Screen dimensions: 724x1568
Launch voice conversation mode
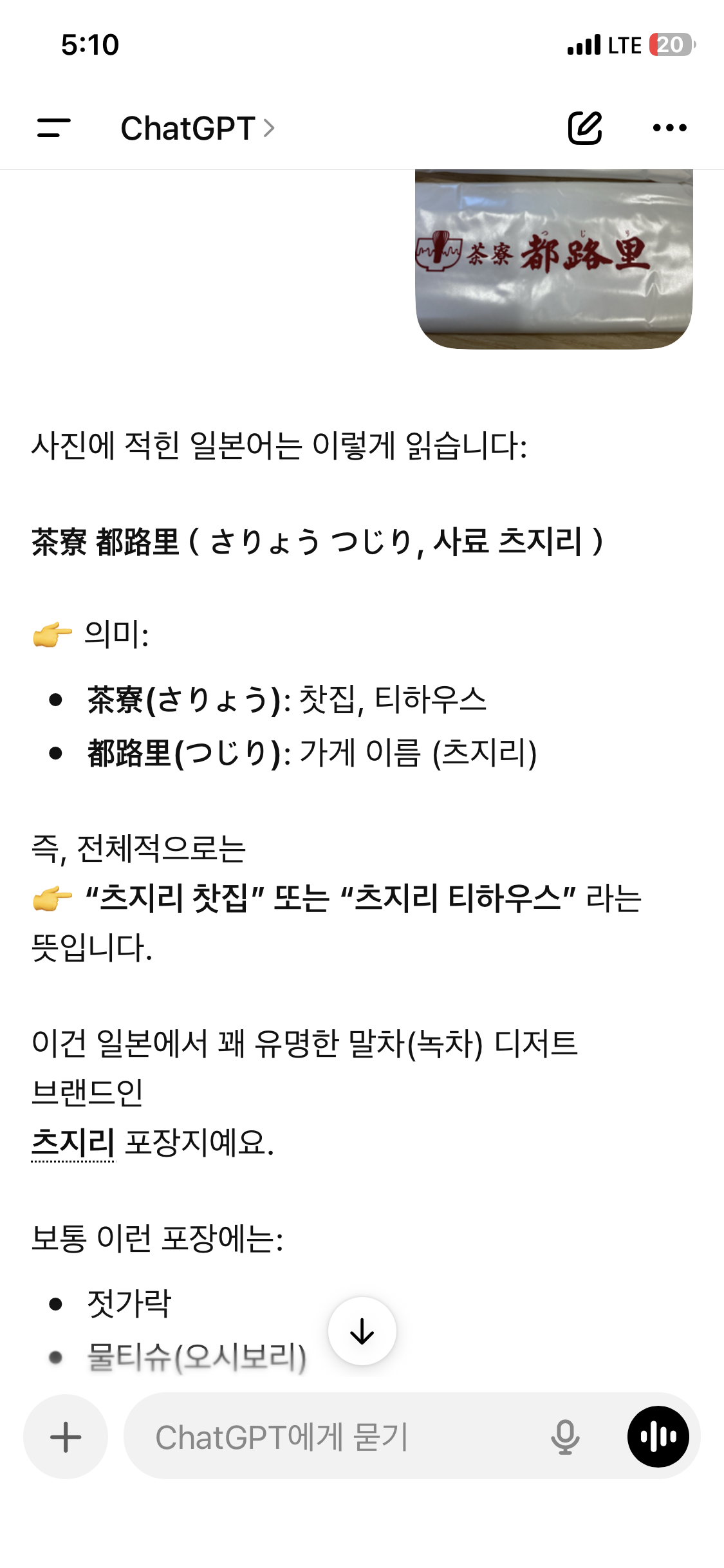(x=658, y=1437)
